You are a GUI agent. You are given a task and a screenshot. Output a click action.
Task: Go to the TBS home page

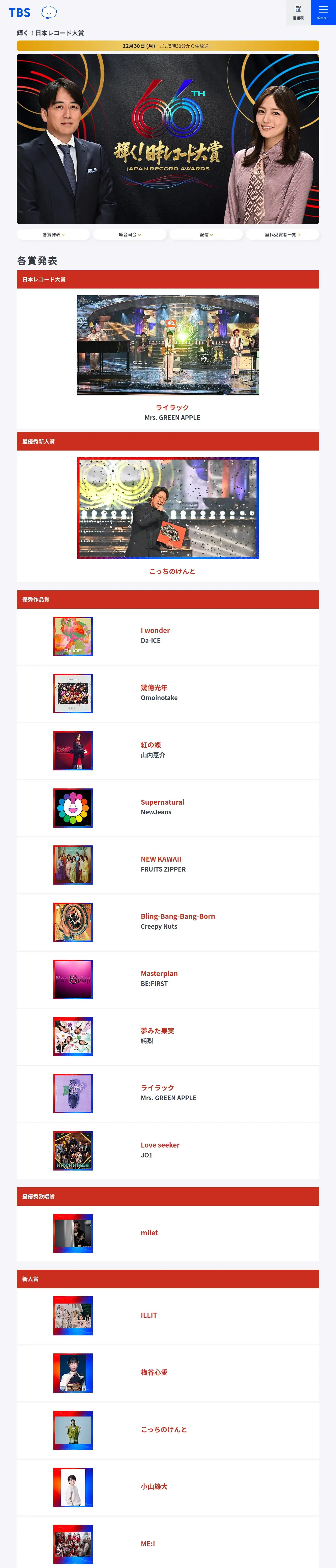click(20, 13)
